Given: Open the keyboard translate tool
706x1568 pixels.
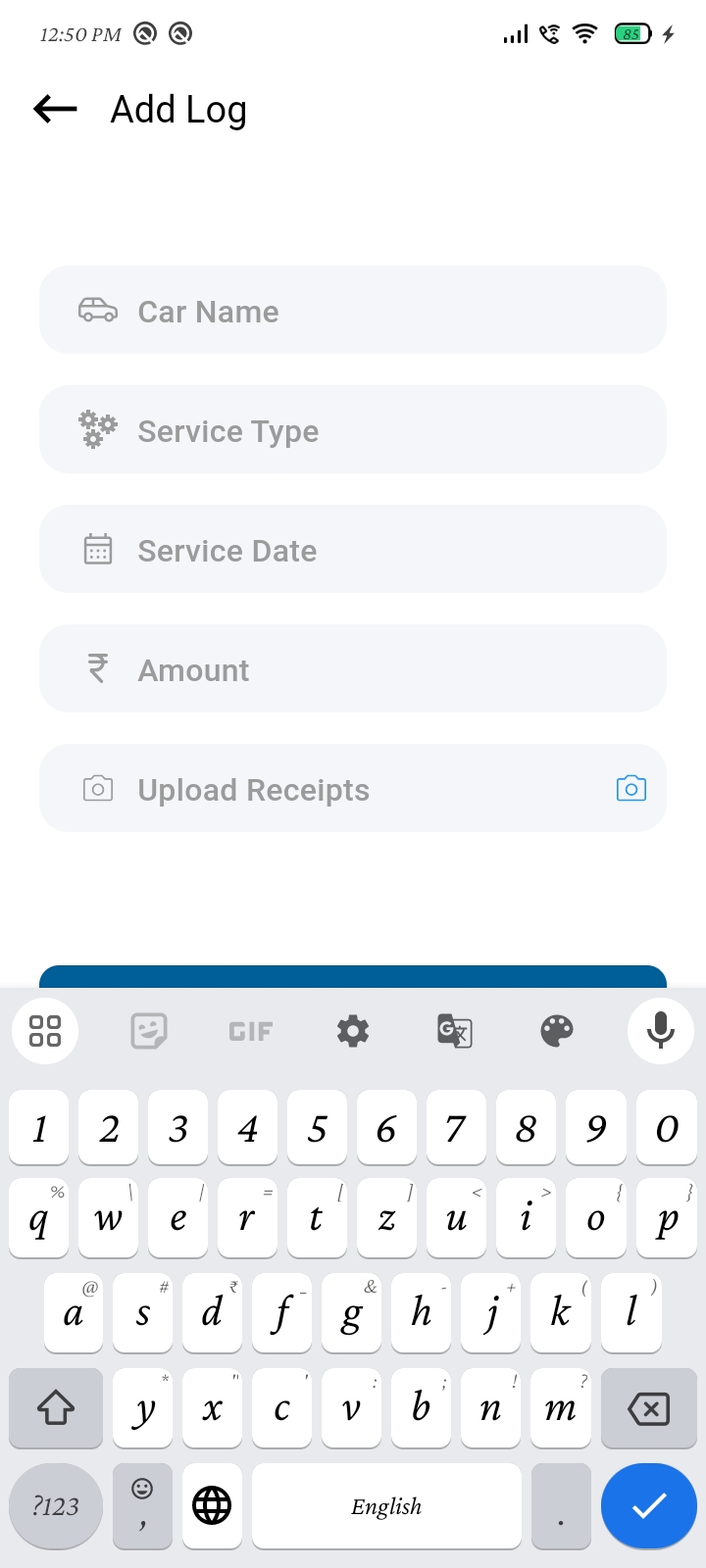Looking at the screenshot, I should point(455,1031).
